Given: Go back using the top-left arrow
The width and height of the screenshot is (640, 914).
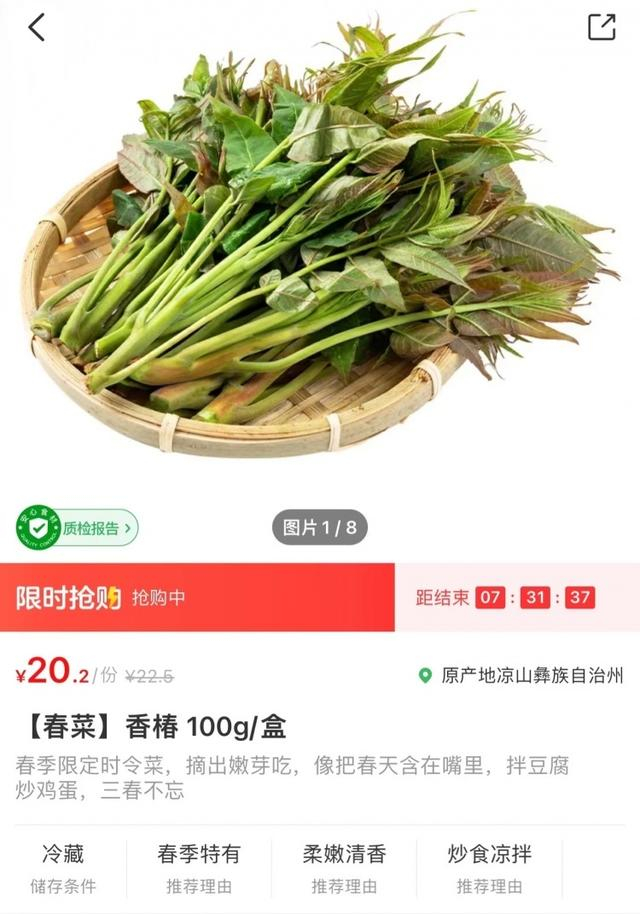Looking at the screenshot, I should (37, 28).
